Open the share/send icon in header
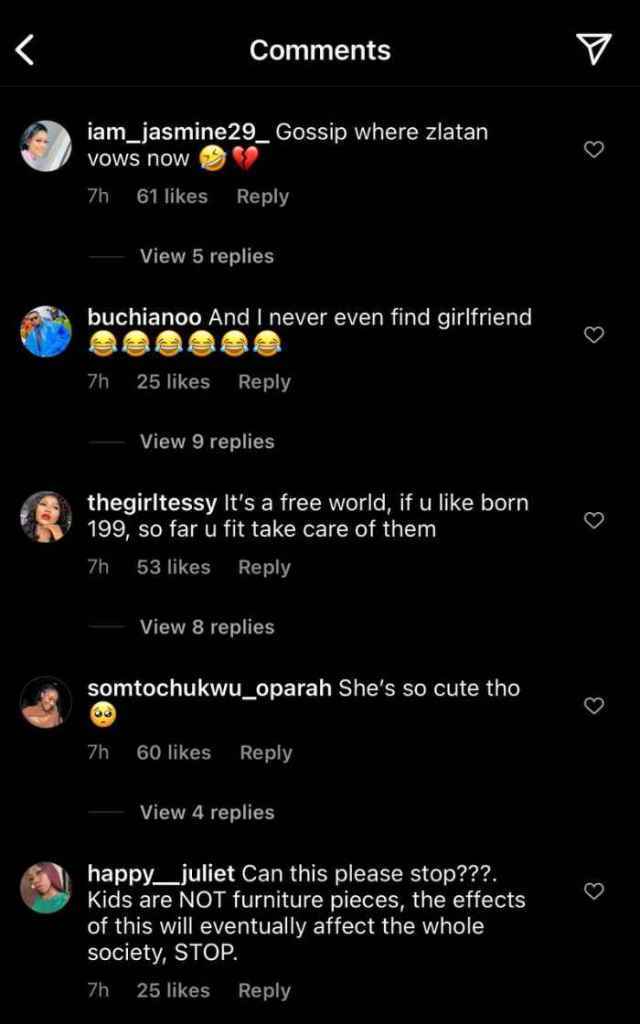 (x=594, y=50)
